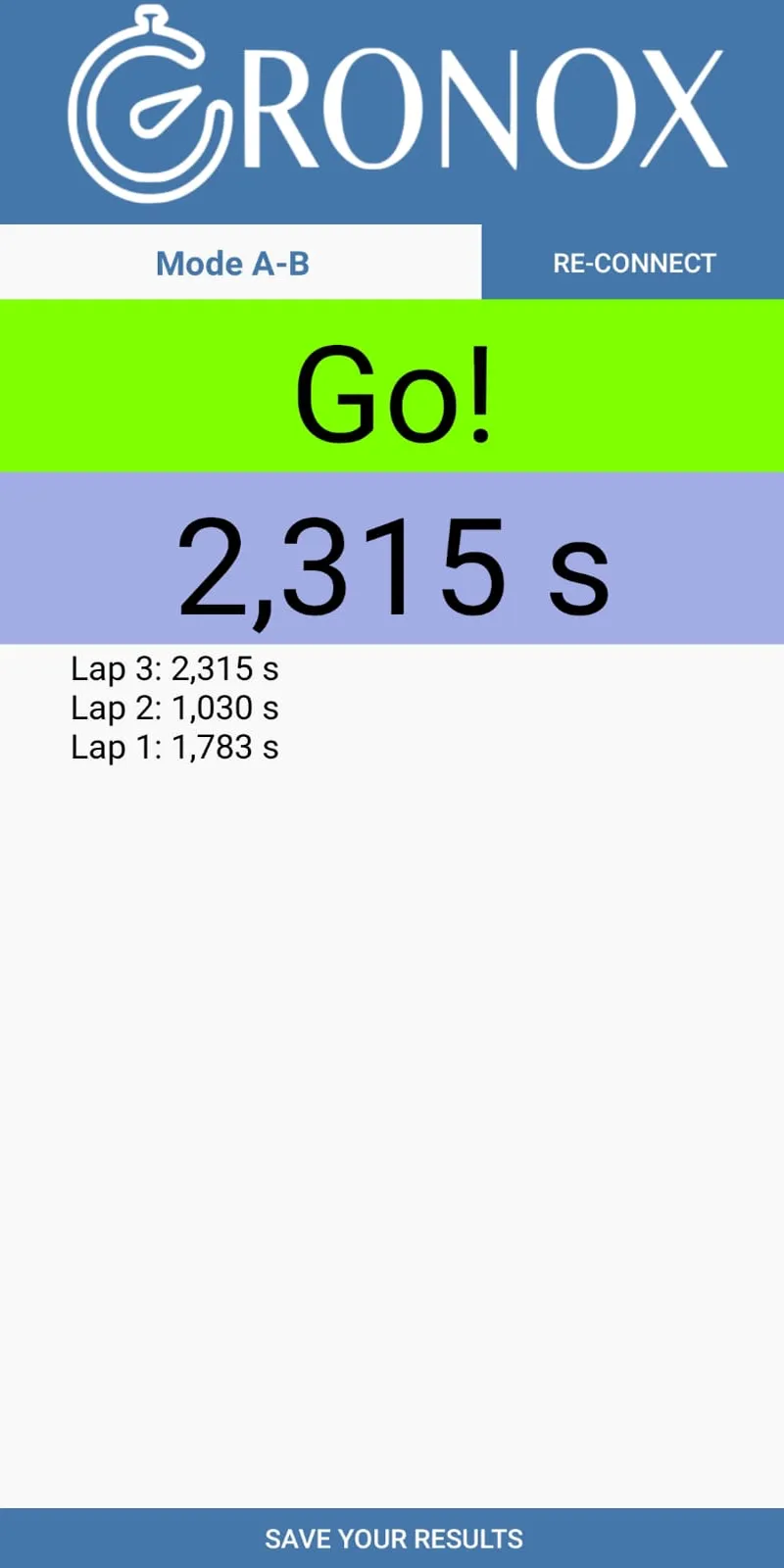Image resolution: width=784 pixels, height=1568 pixels.
Task: Save your results
Action: point(392,1538)
